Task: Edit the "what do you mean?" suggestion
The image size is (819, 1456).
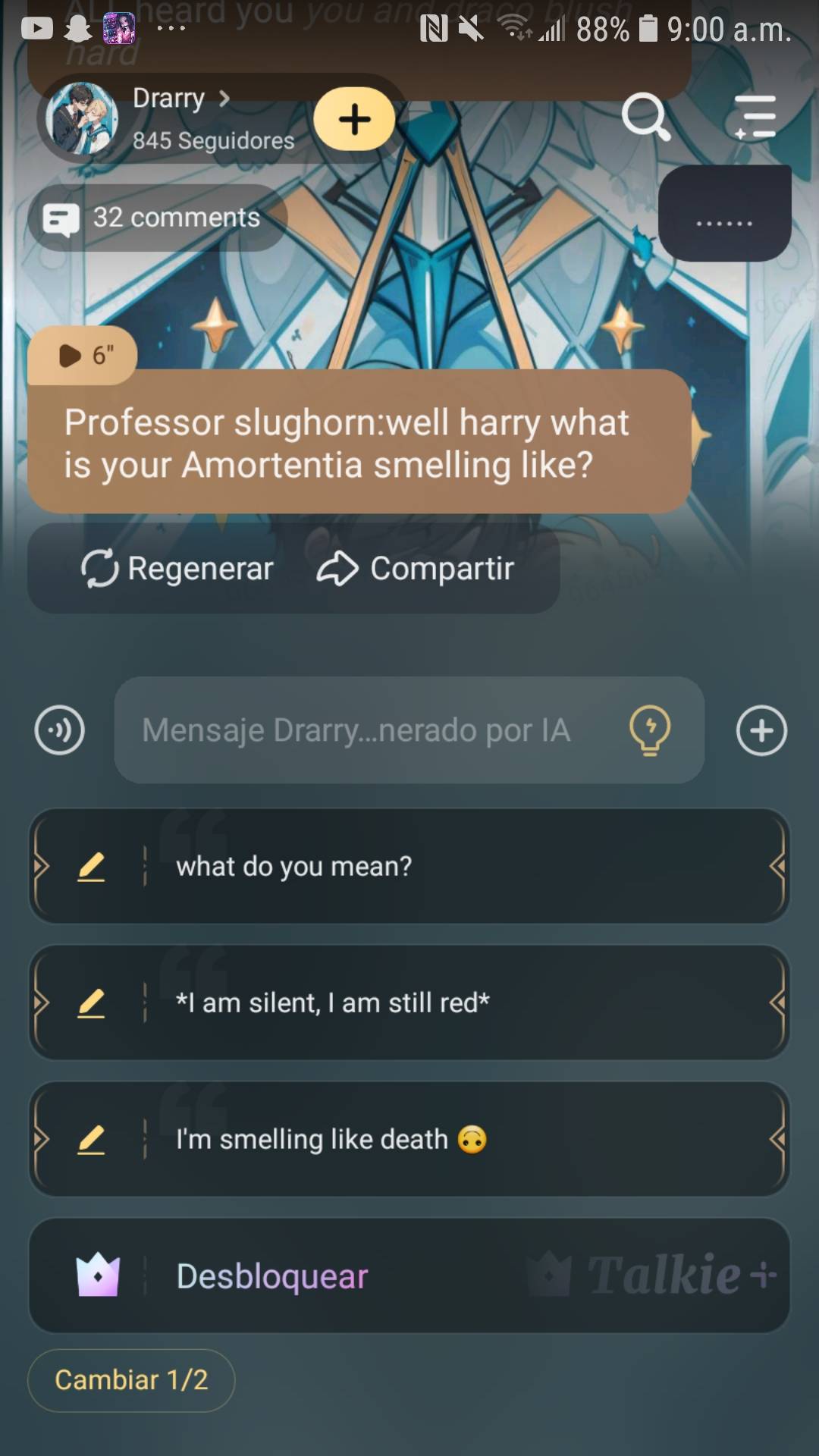Action: pos(91,866)
